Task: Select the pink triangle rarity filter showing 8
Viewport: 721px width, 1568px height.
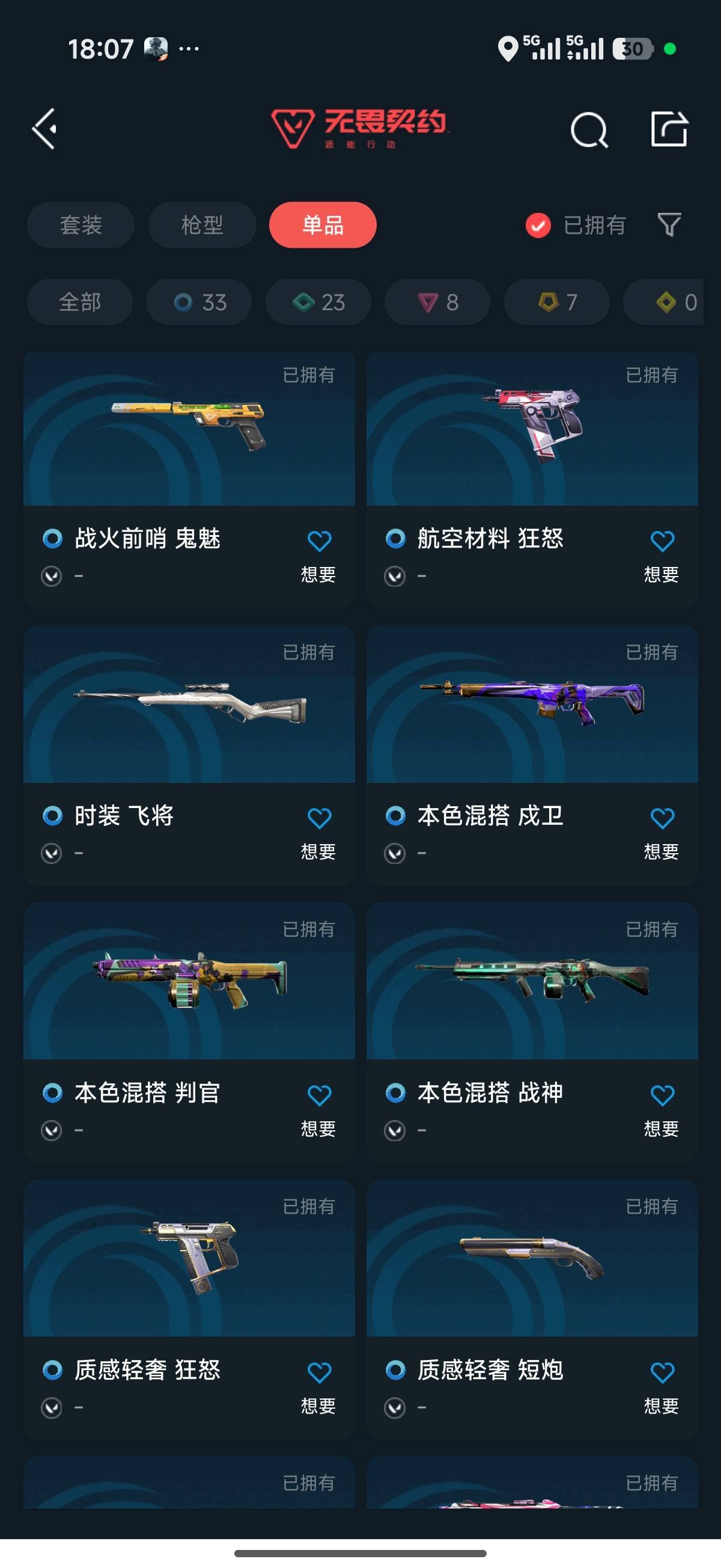Action: tap(436, 301)
